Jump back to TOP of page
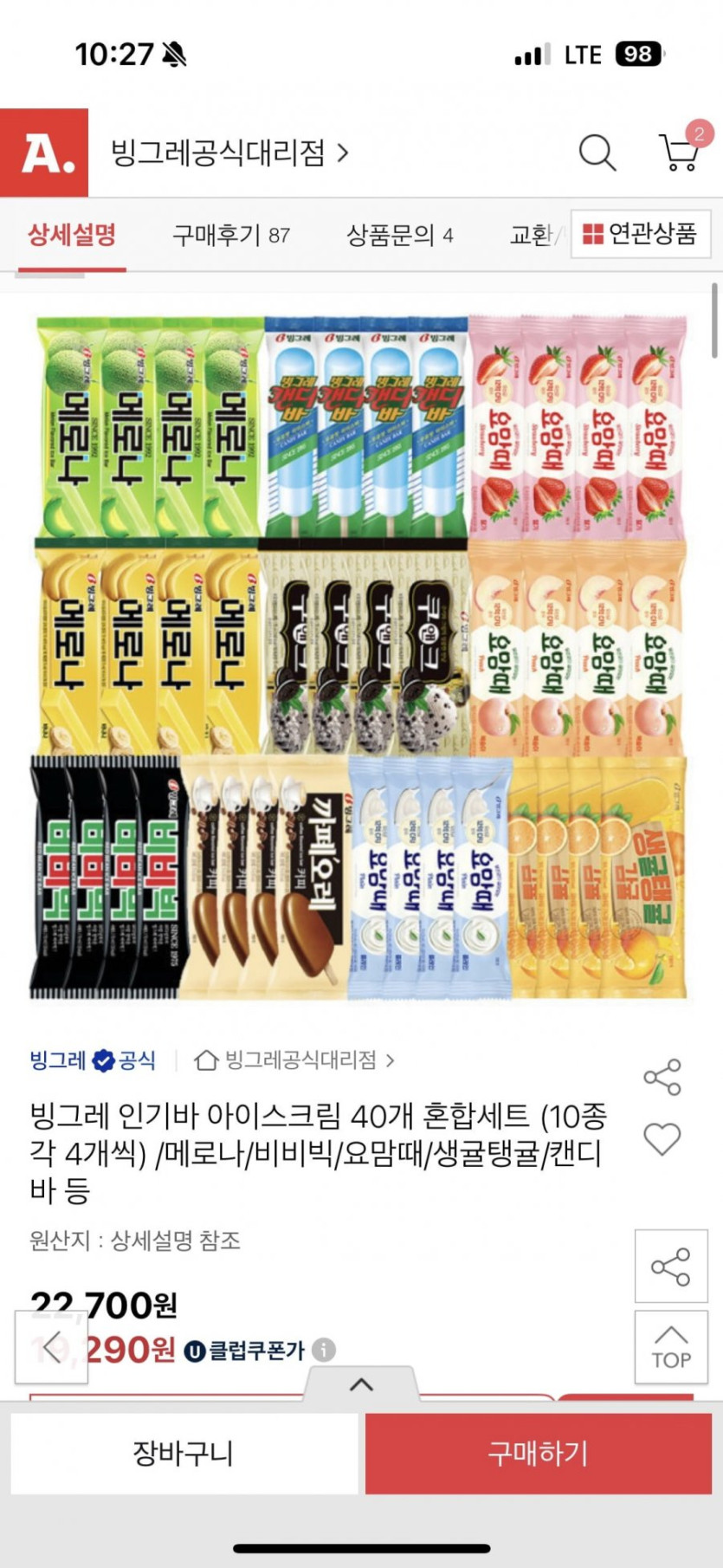Image resolution: width=723 pixels, height=1568 pixels. (671, 1347)
